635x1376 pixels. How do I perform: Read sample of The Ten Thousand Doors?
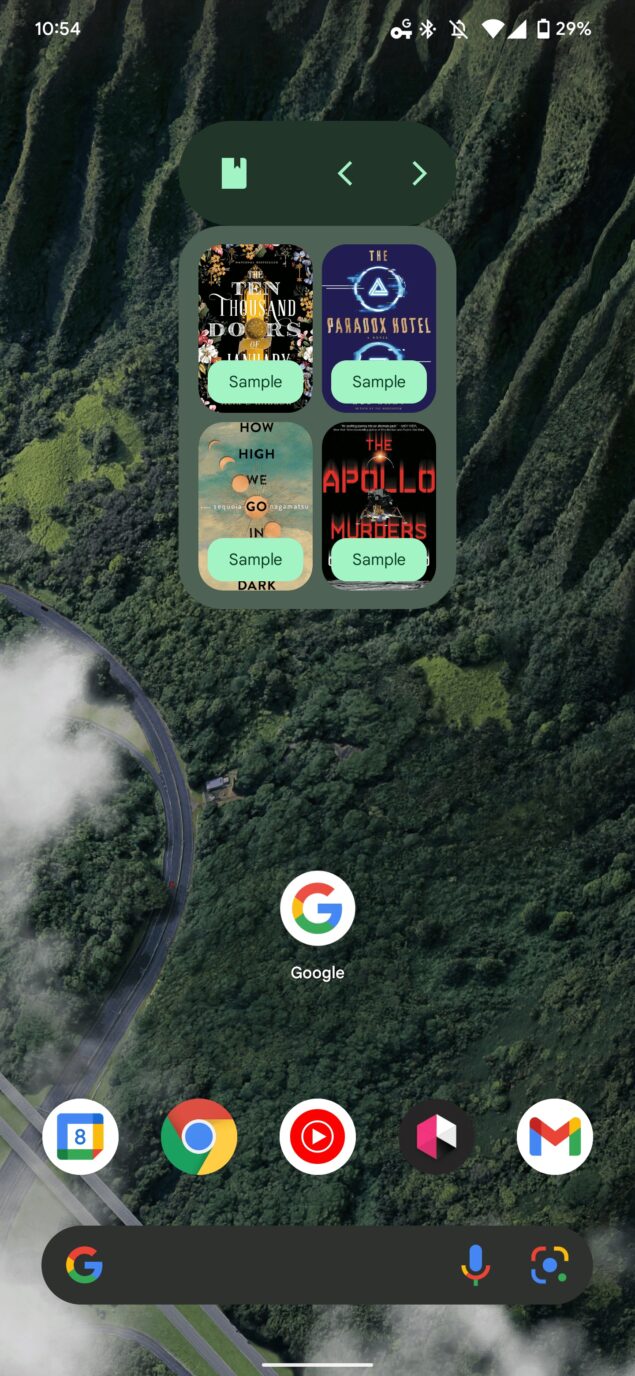pos(255,382)
